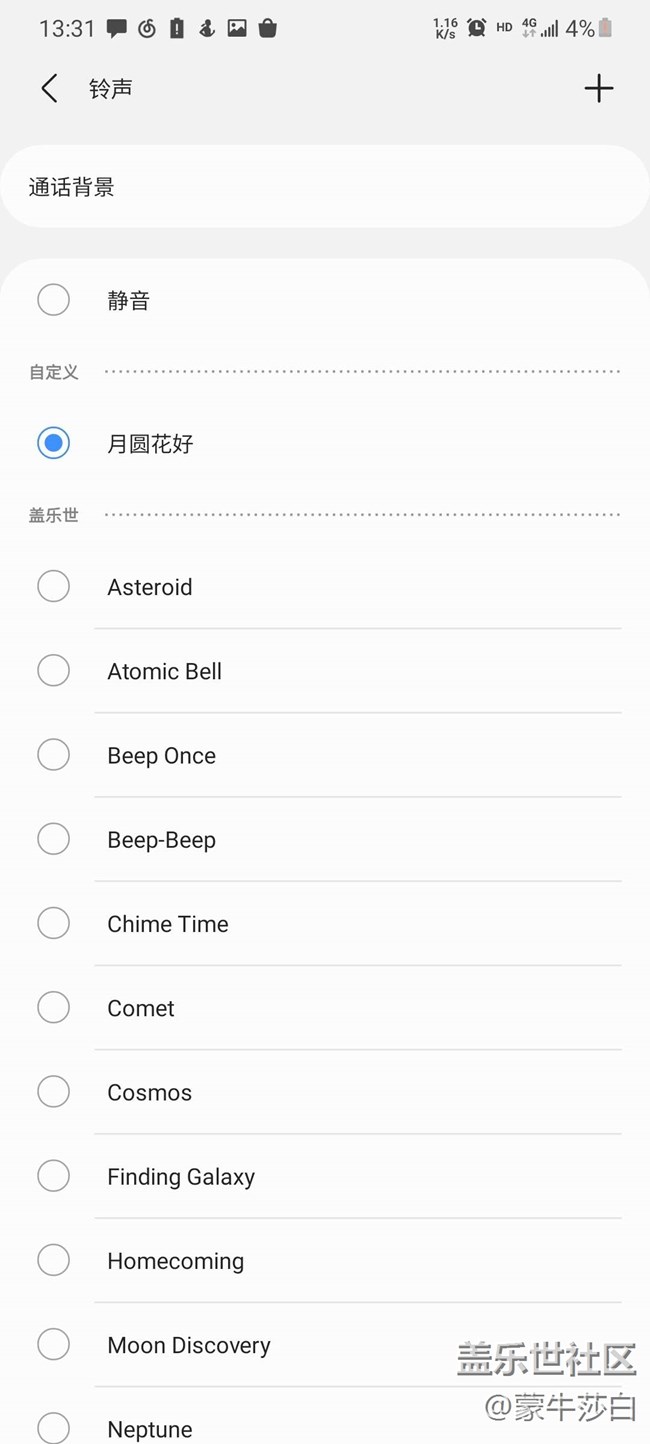The width and height of the screenshot is (650, 1444).
Task: Choose the Moon Discovery ringtone
Action: [325, 1345]
